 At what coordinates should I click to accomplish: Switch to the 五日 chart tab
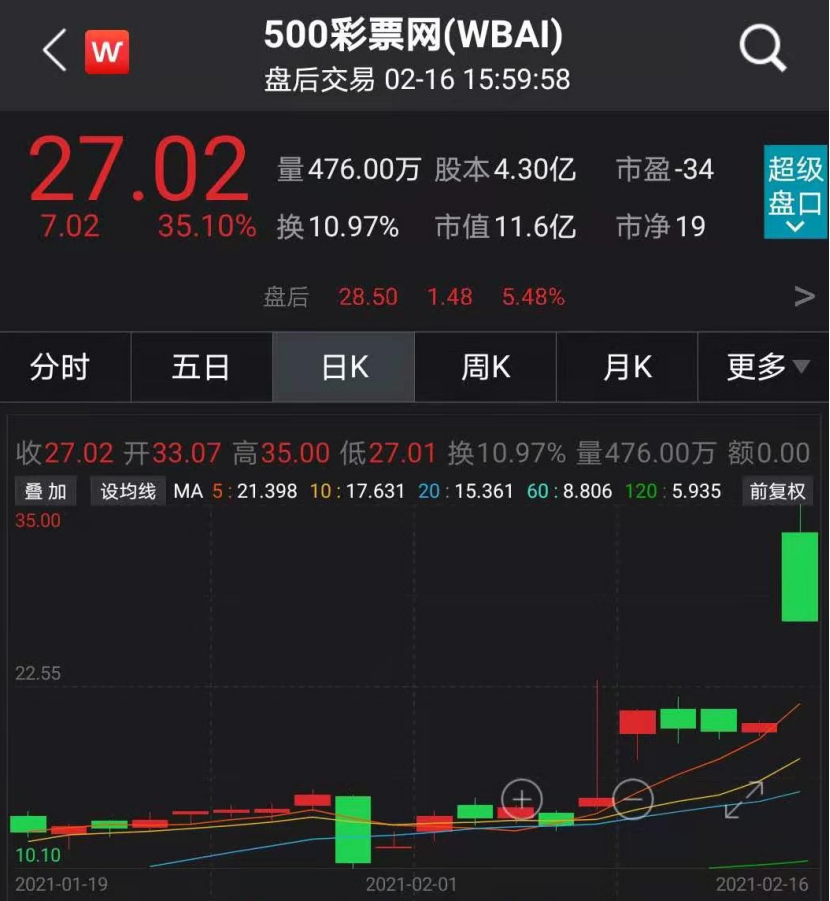[x=201, y=367]
